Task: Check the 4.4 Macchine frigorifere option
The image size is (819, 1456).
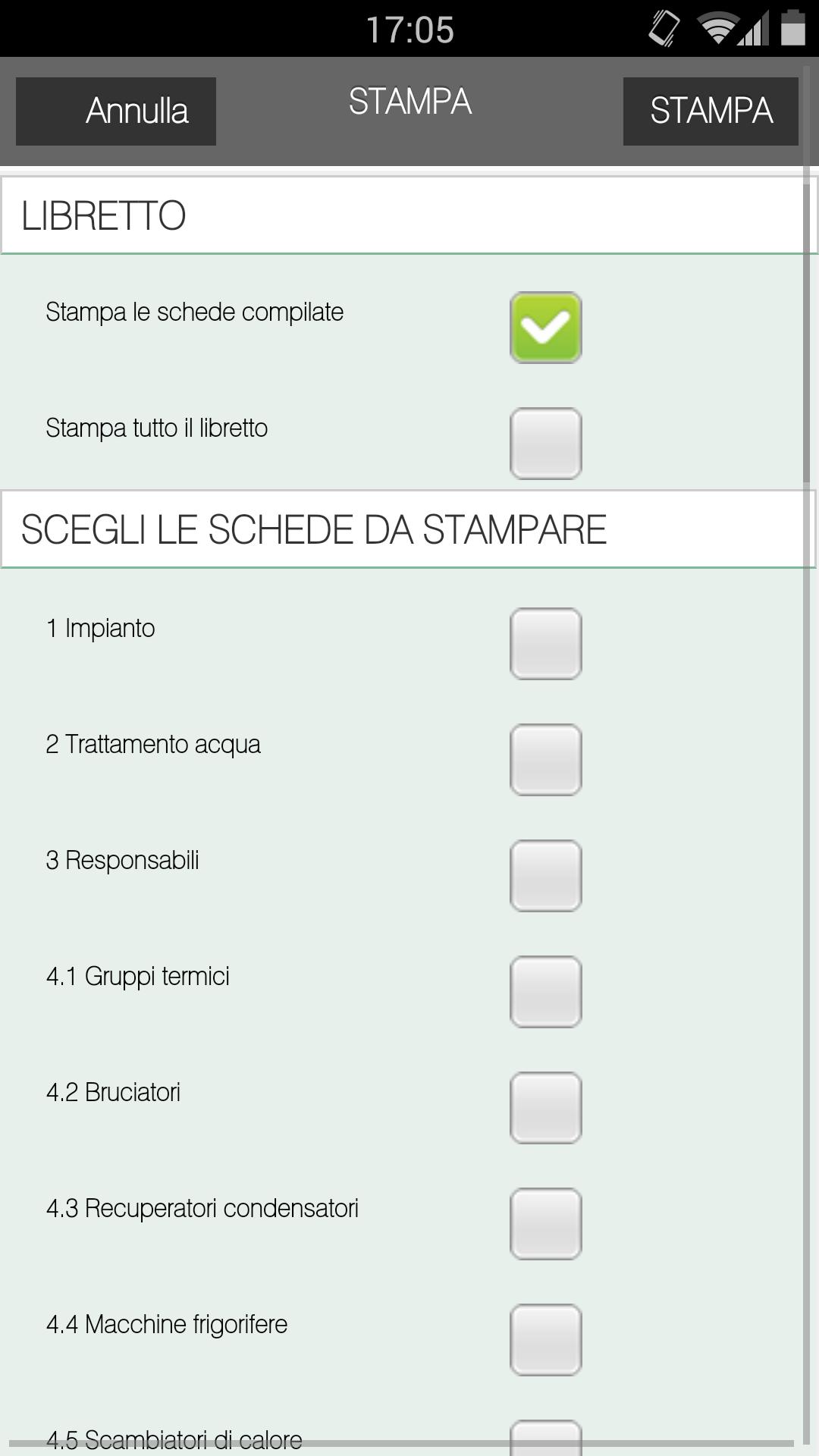Action: pos(545,1340)
